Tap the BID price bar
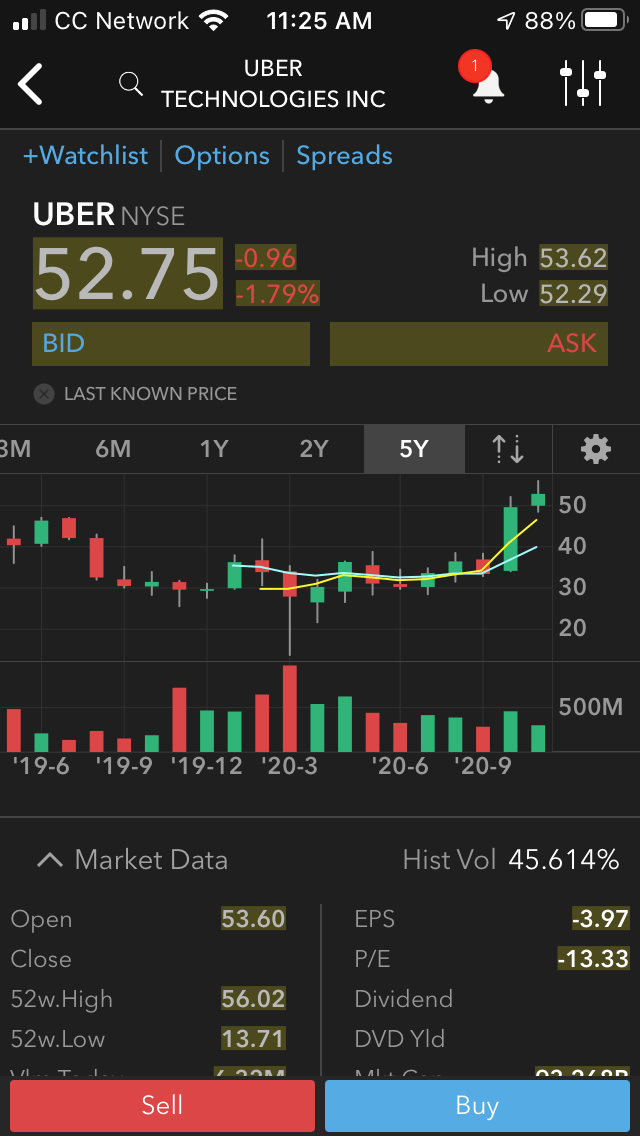This screenshot has height=1136, width=640. 171,343
